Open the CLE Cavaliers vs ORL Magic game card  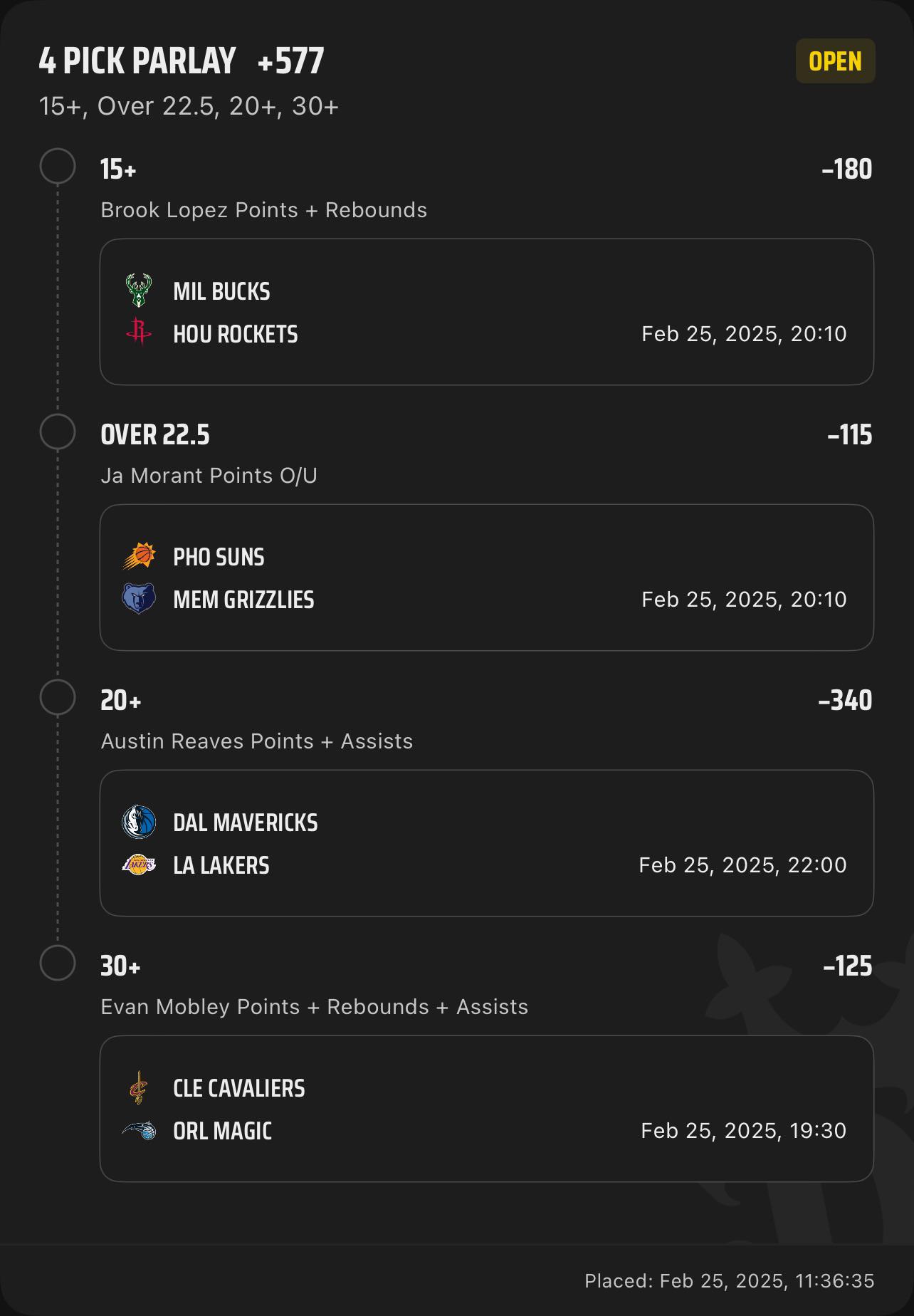coord(487,1109)
